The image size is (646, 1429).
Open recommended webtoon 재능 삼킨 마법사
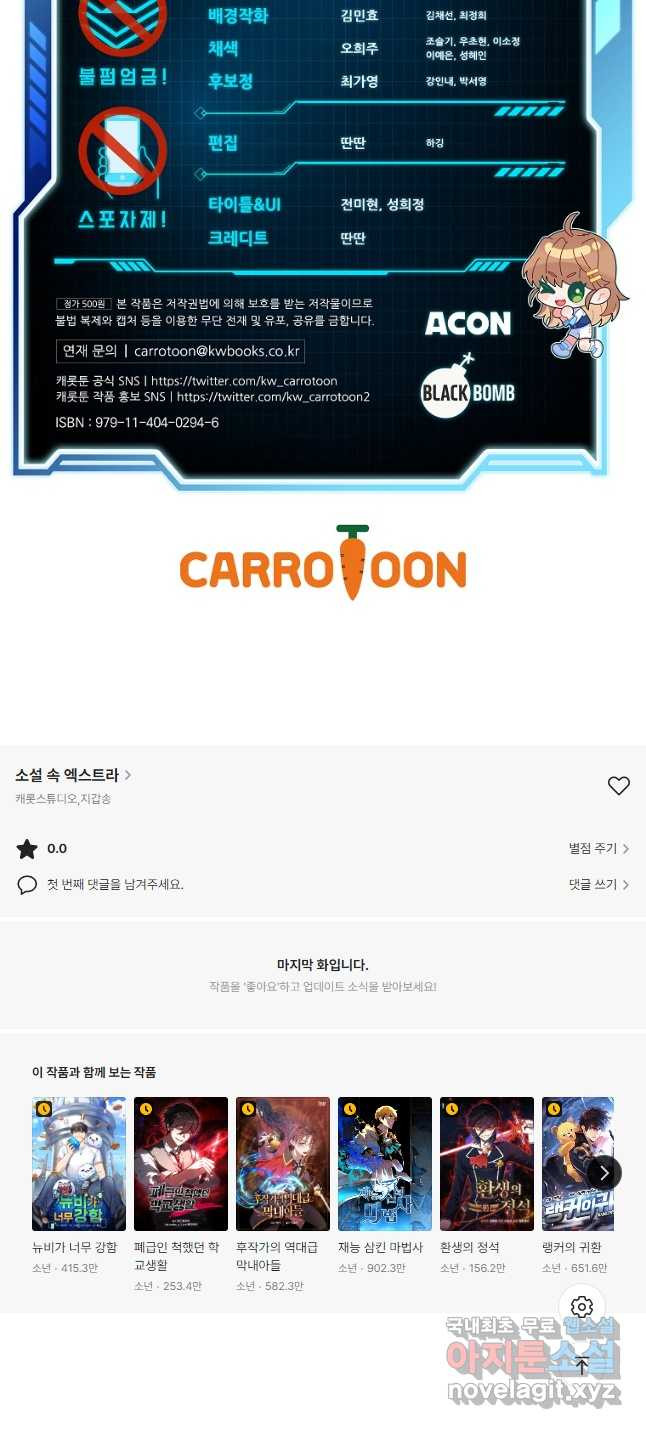[385, 1164]
